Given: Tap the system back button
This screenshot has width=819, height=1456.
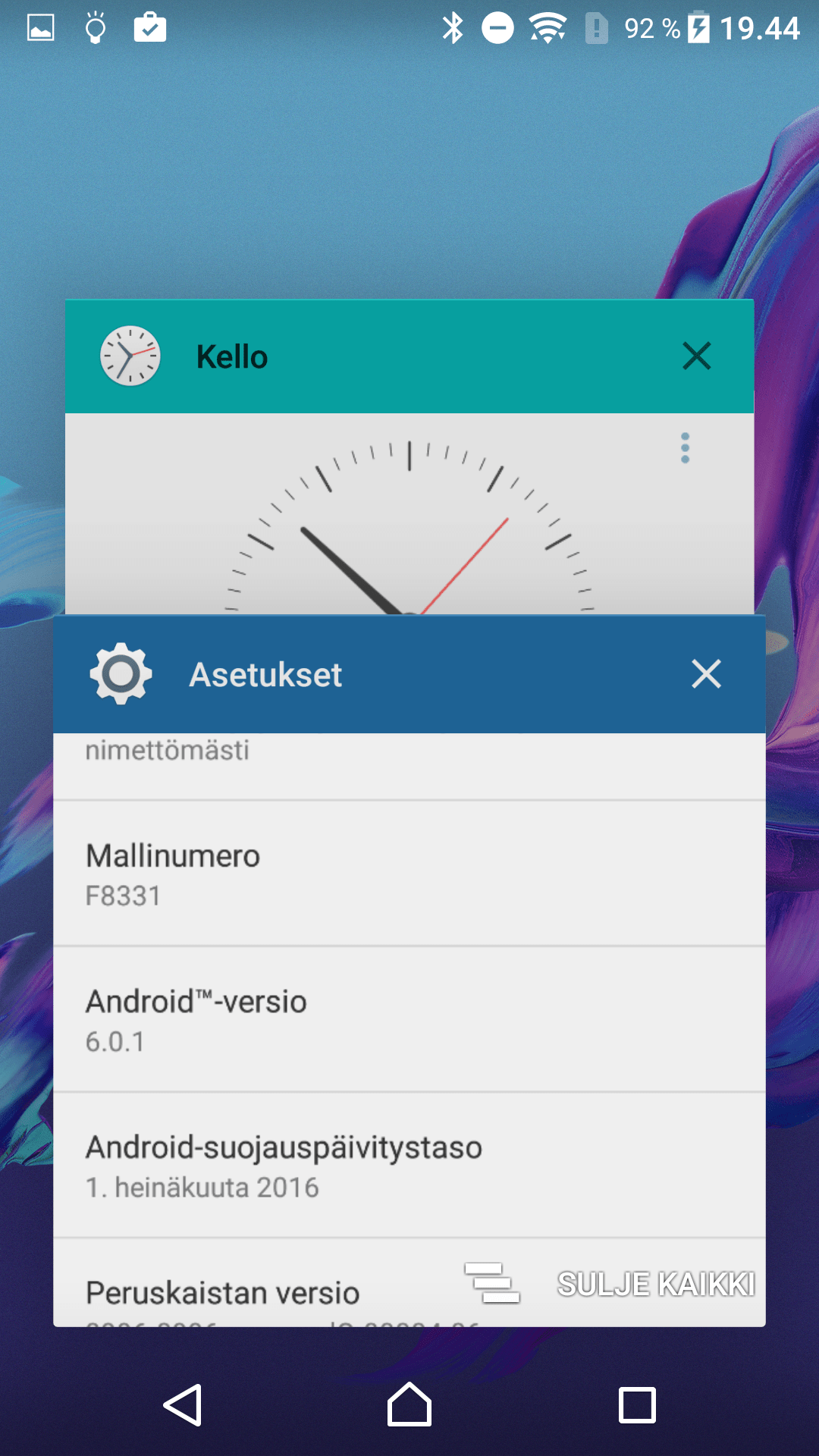Looking at the screenshot, I should pyautogui.click(x=183, y=1405).
